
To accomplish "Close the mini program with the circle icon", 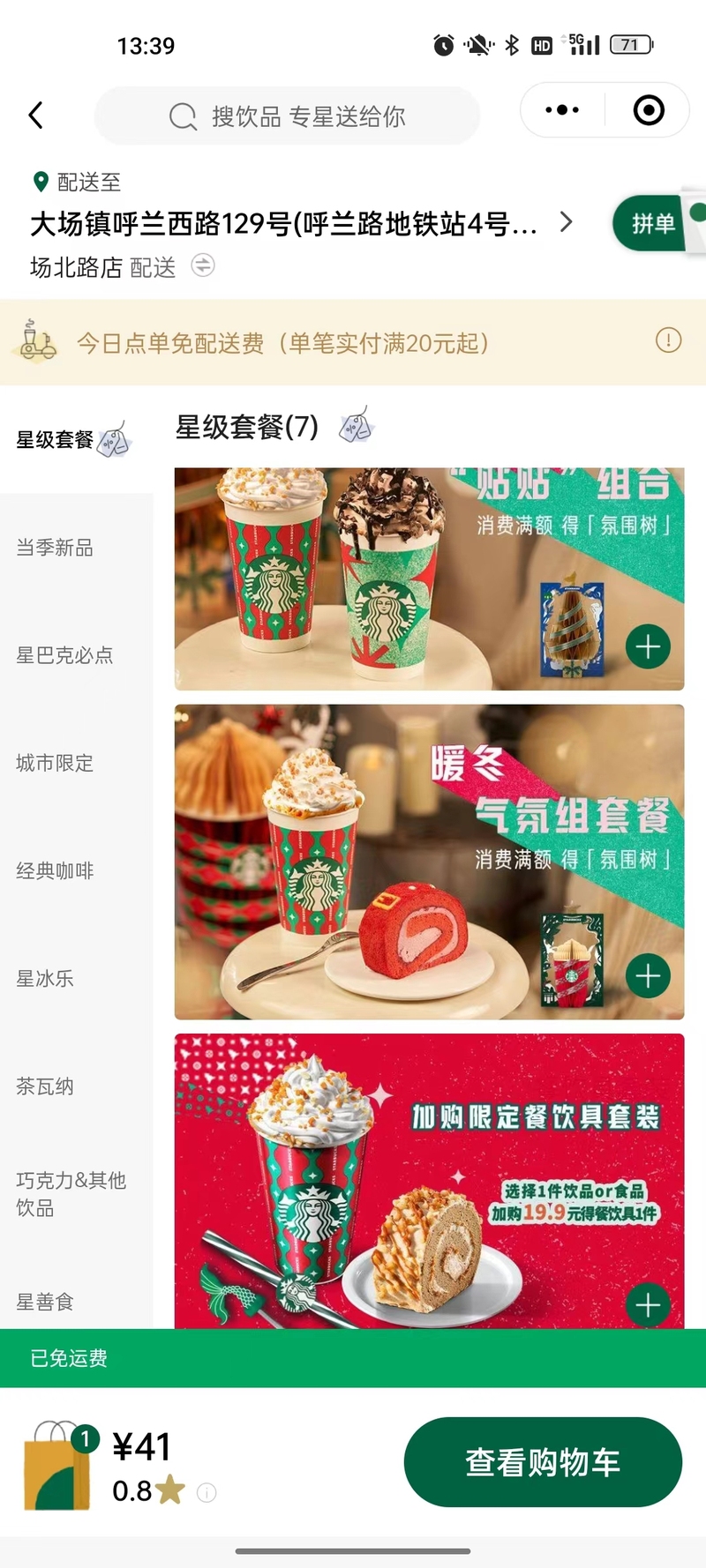I will click(x=649, y=110).
